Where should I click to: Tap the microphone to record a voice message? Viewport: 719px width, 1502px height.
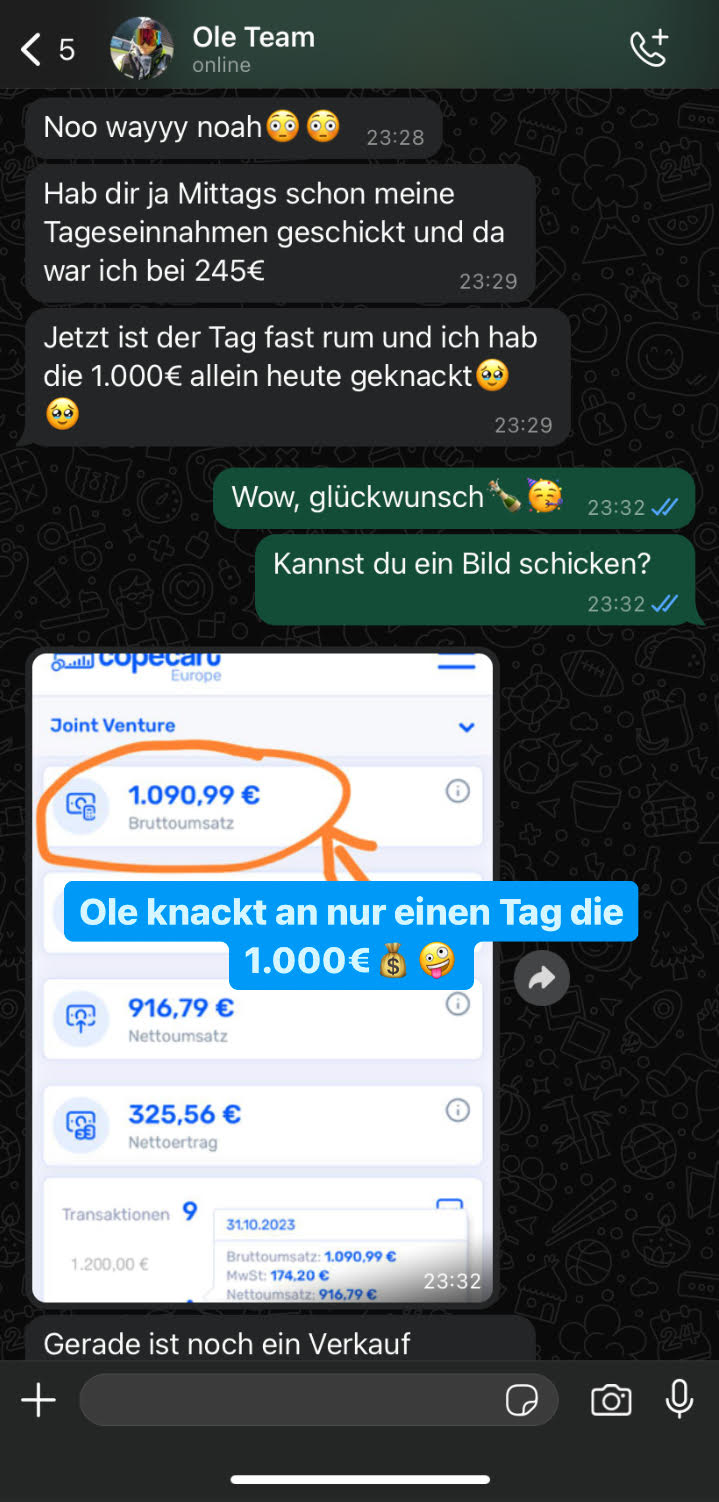[680, 1399]
